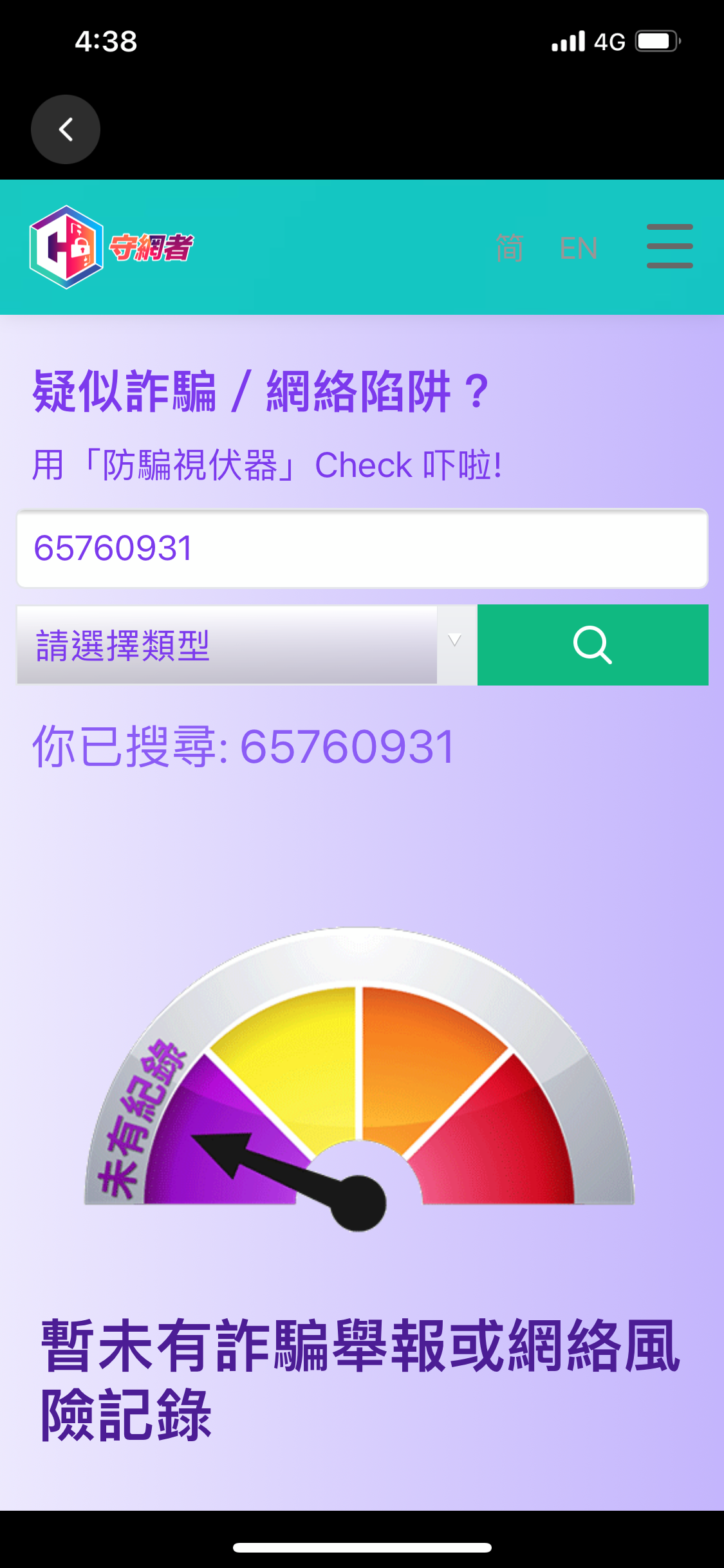Open the hamburger navigation menu
Viewport: 724px width, 1568px height.
pyautogui.click(x=669, y=245)
